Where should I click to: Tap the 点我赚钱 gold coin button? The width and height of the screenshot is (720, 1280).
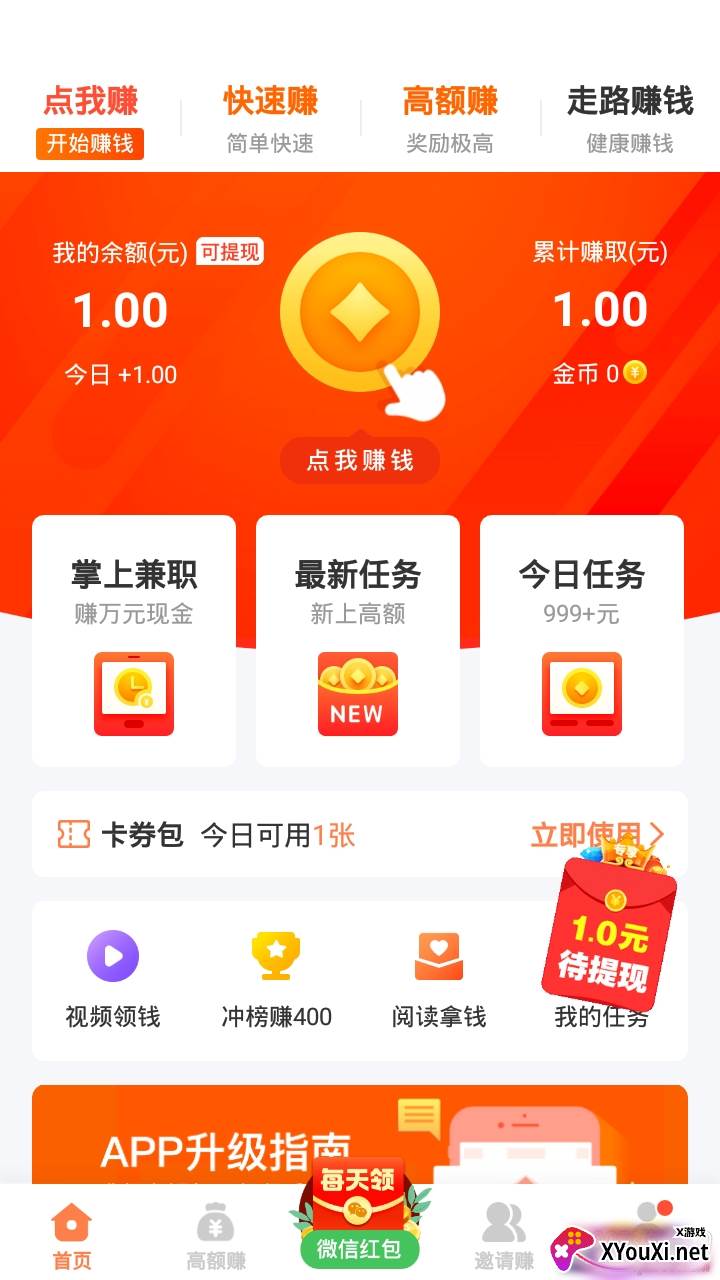pos(360,315)
